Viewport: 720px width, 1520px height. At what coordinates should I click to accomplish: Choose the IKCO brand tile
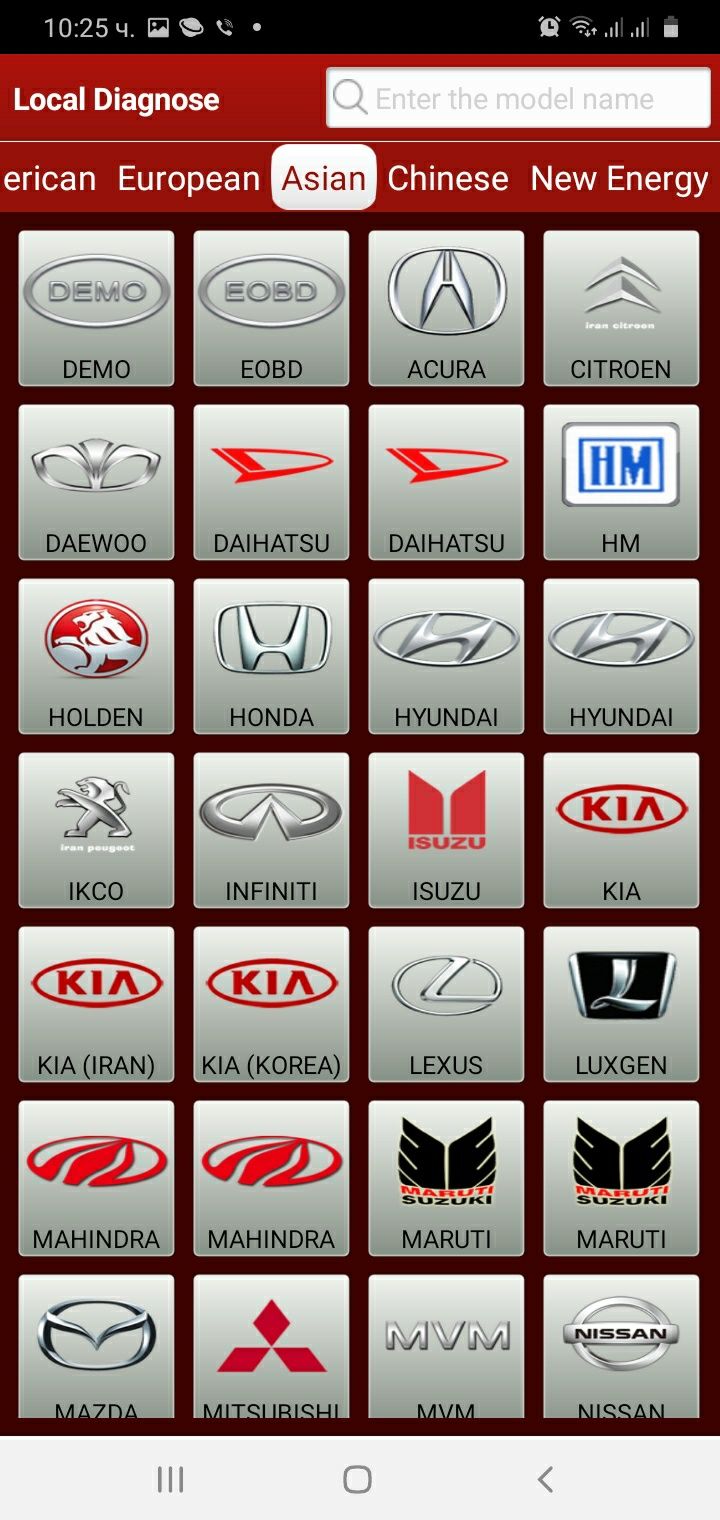(96, 830)
